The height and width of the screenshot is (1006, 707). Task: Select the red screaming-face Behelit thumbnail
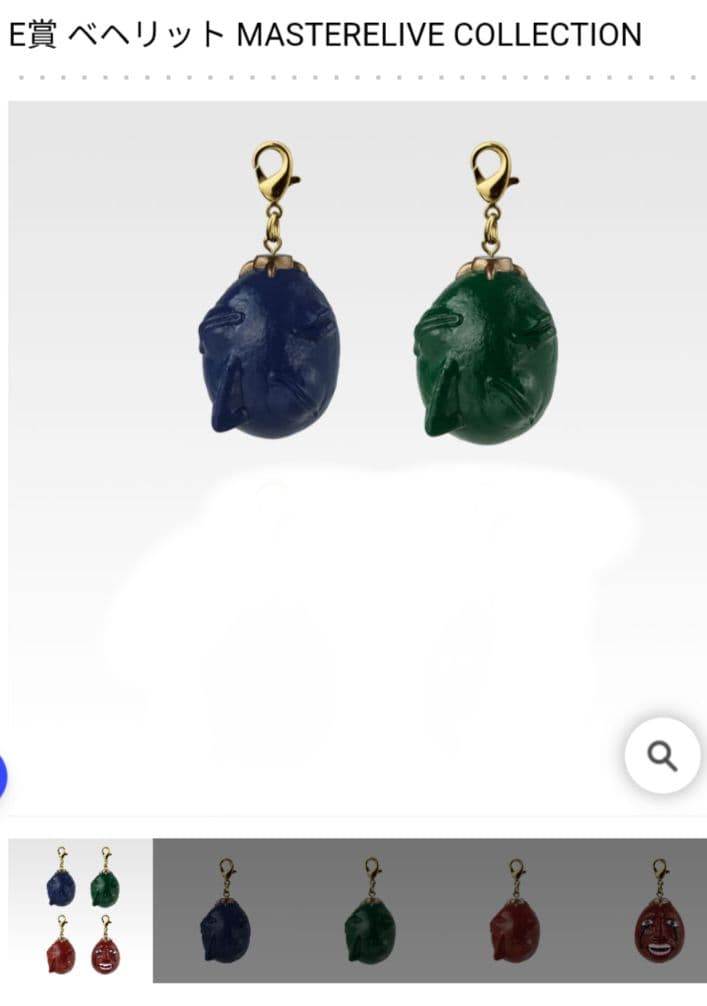tap(658, 910)
